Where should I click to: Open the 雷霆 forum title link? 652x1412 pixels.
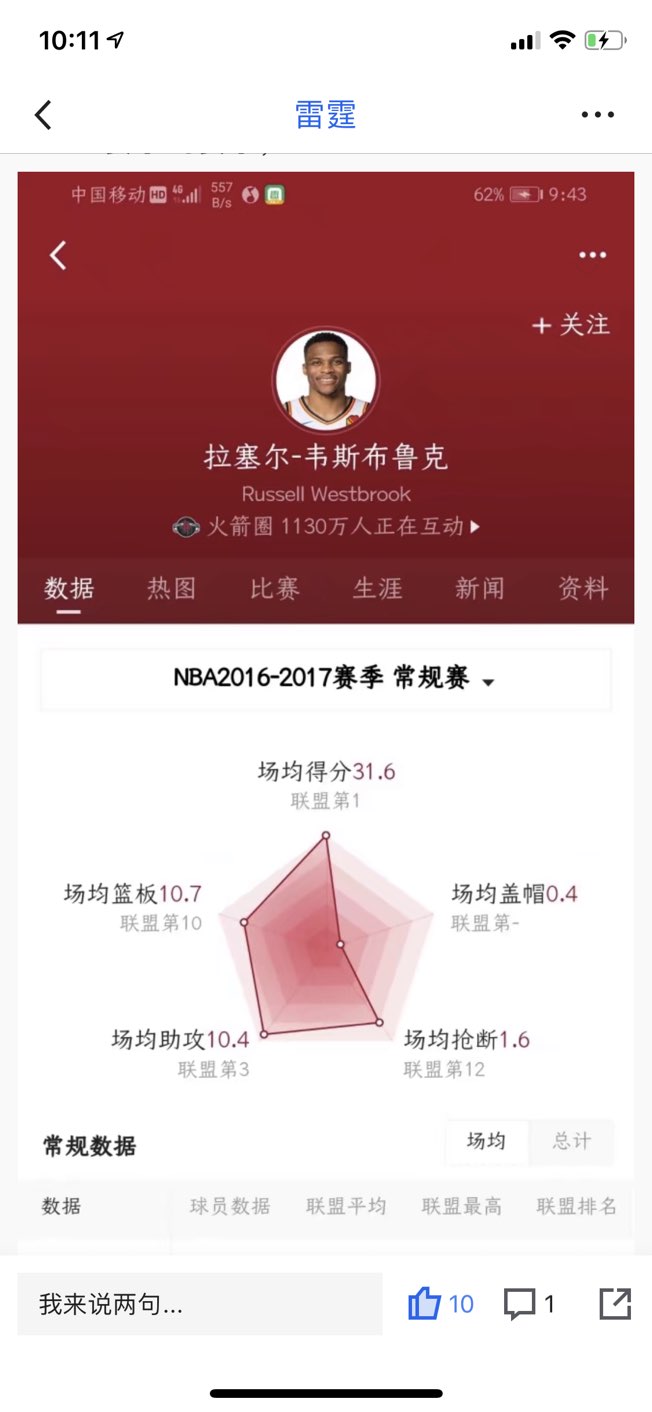(x=325, y=115)
